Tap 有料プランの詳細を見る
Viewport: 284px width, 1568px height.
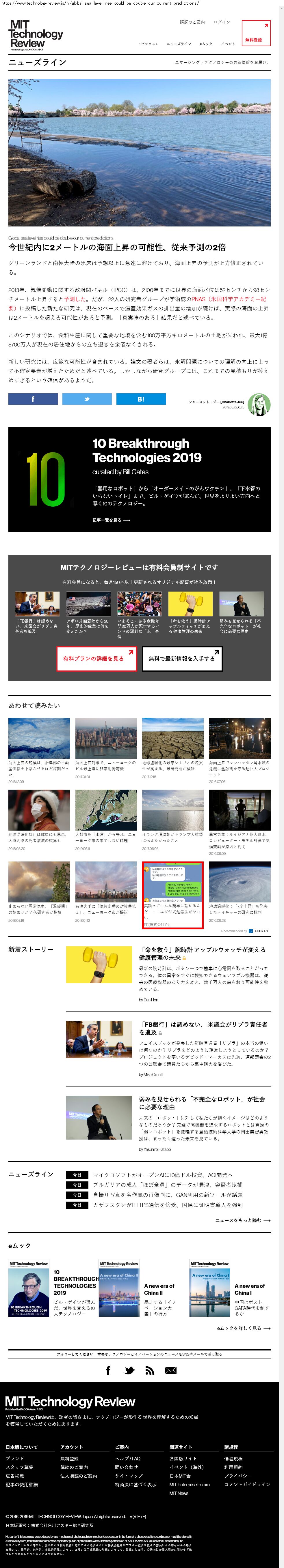click(x=96, y=658)
